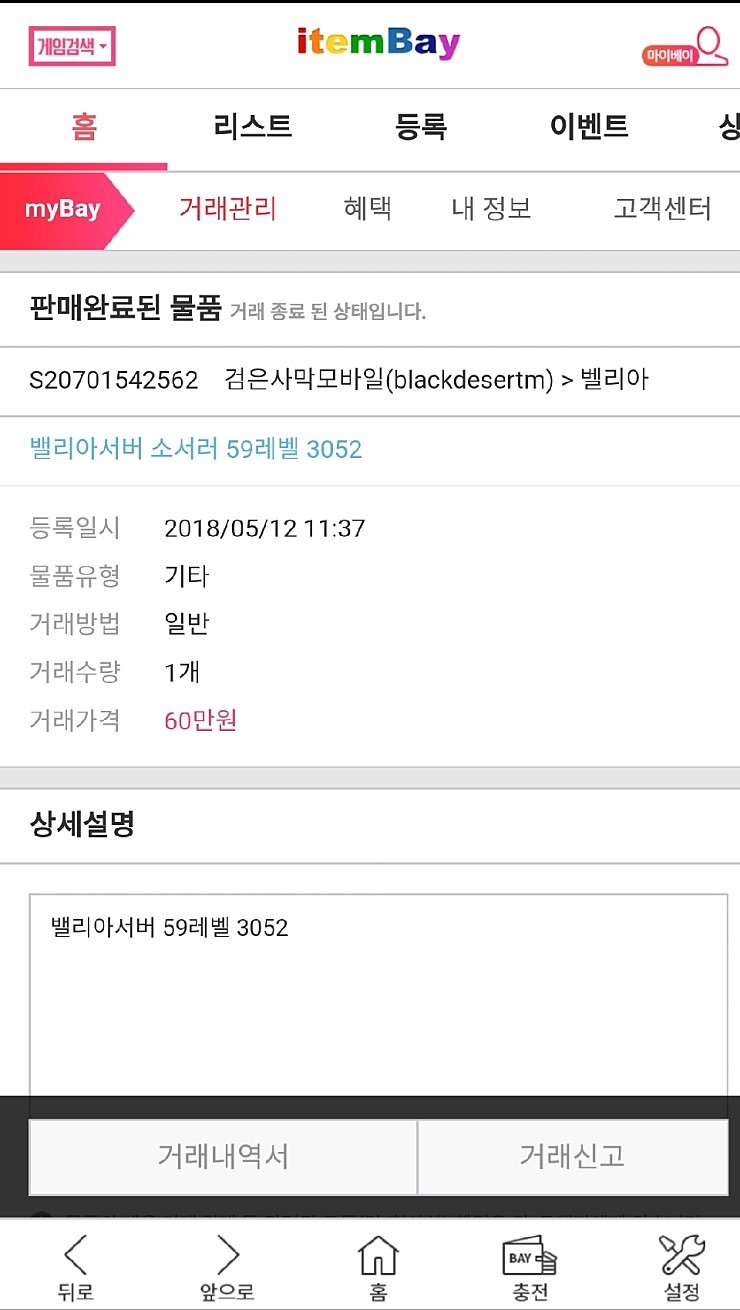Switch to the 홈 top tab
This screenshot has width=740, height=1310.
[84, 127]
